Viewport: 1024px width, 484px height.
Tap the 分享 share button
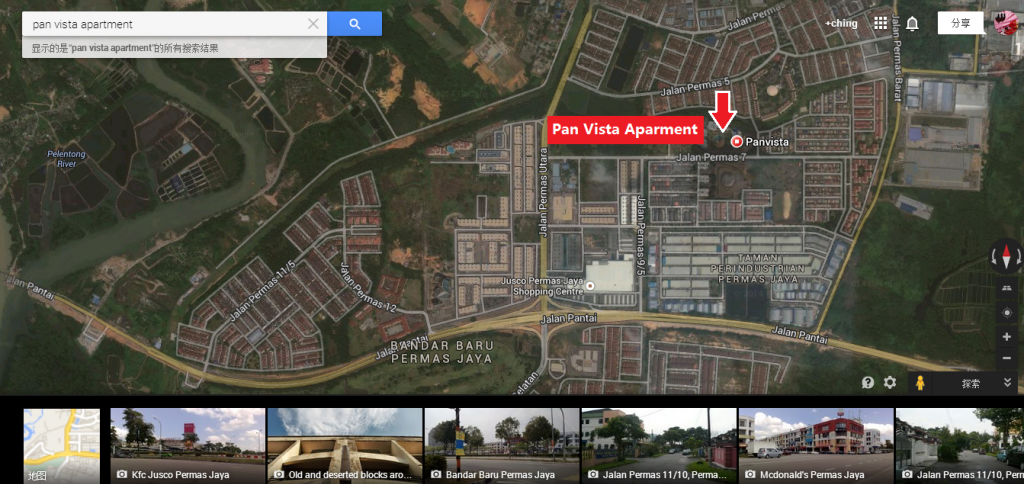pyautogui.click(x=960, y=23)
